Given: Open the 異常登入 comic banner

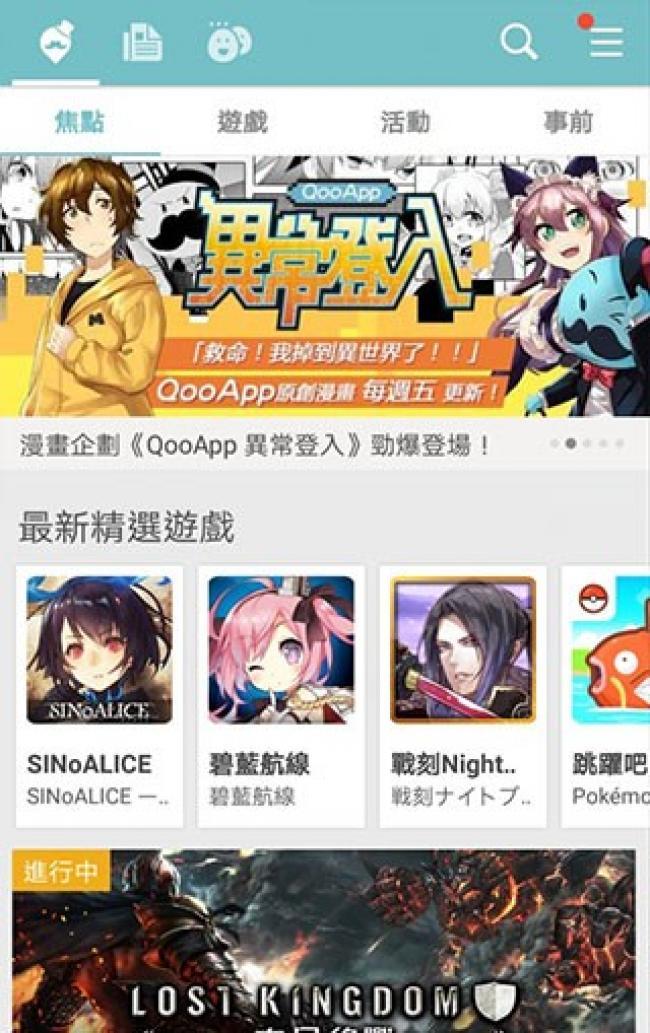Looking at the screenshot, I should point(325,285).
